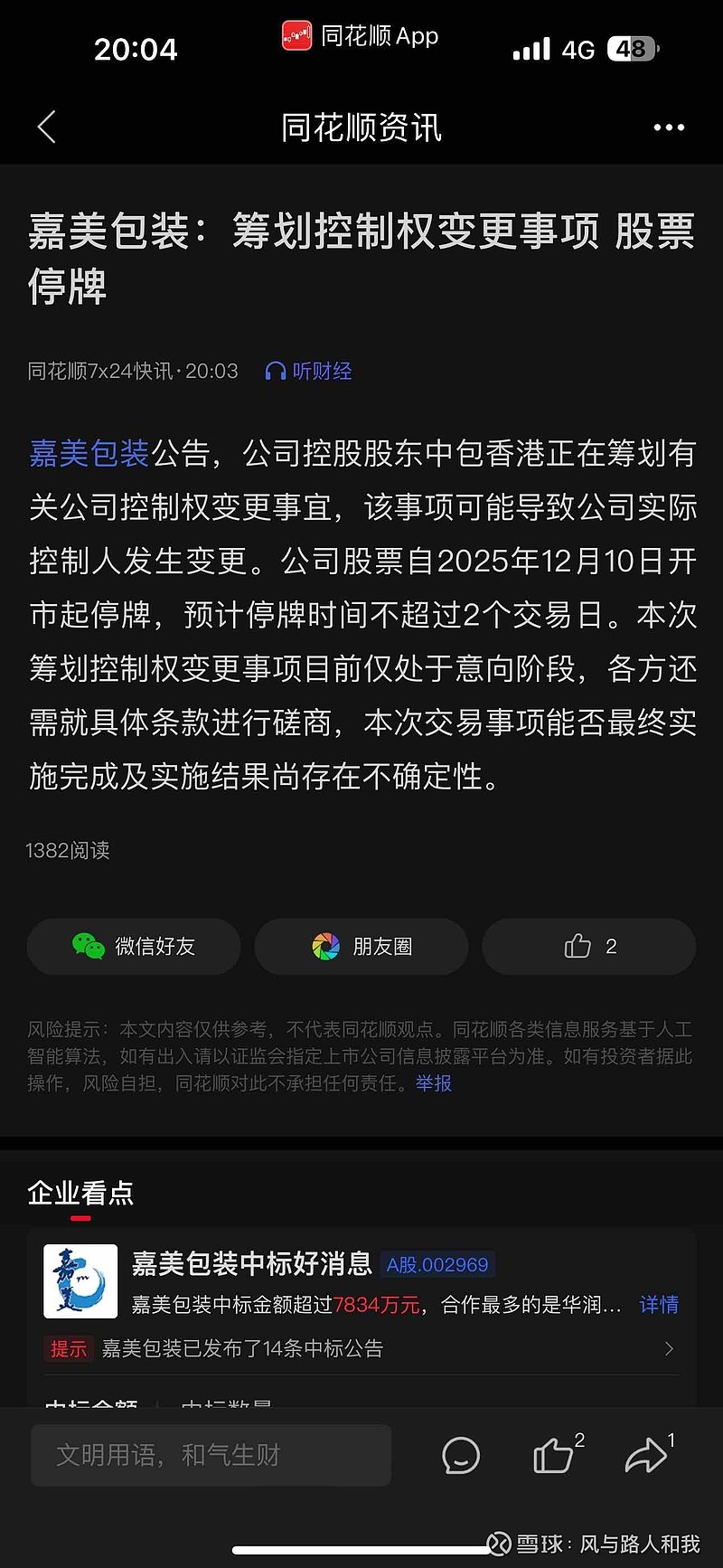This screenshot has height=1568, width=723.
Task: Tap the 同花顺 App logo banner
Action: coord(360,36)
